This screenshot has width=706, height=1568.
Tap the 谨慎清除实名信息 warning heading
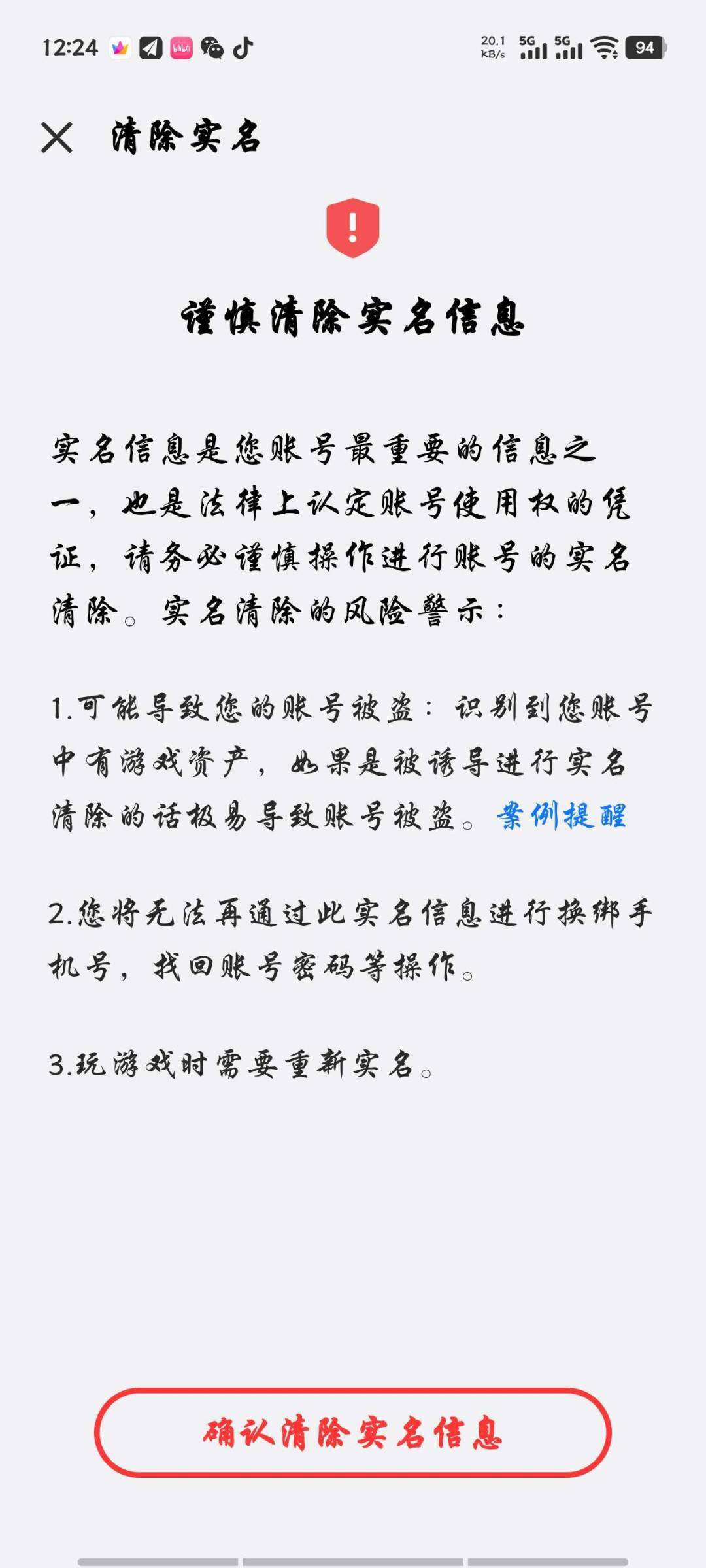(353, 318)
